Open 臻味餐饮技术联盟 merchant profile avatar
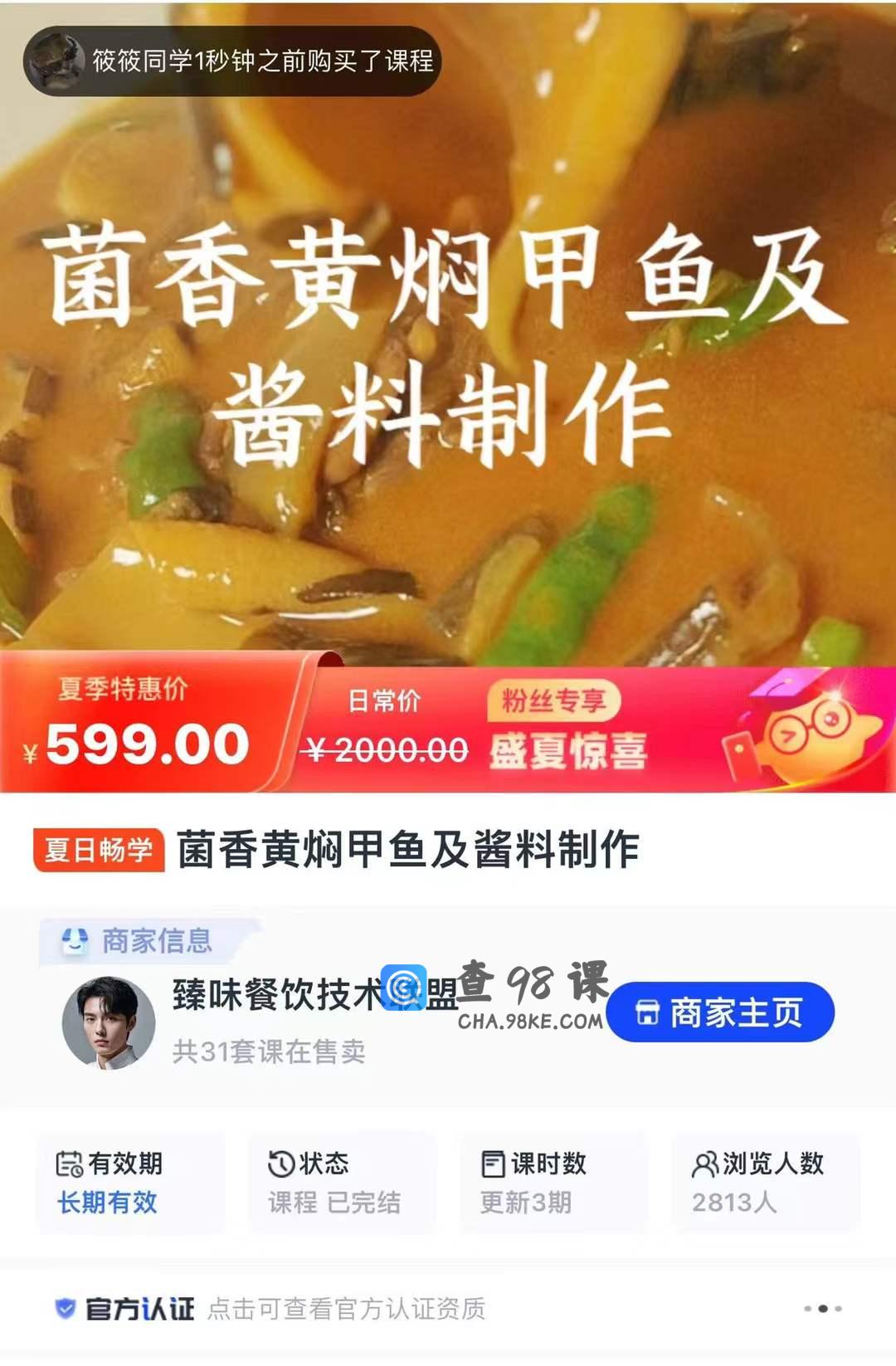The height and width of the screenshot is (1366, 896). point(109,1022)
